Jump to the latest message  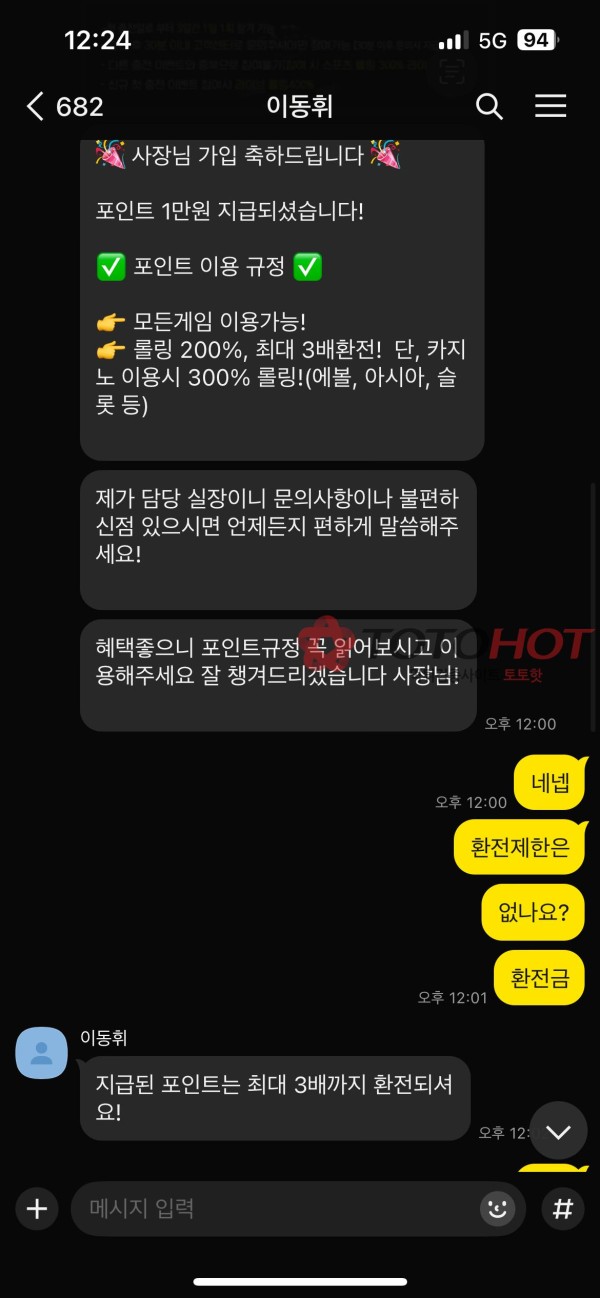558,1131
